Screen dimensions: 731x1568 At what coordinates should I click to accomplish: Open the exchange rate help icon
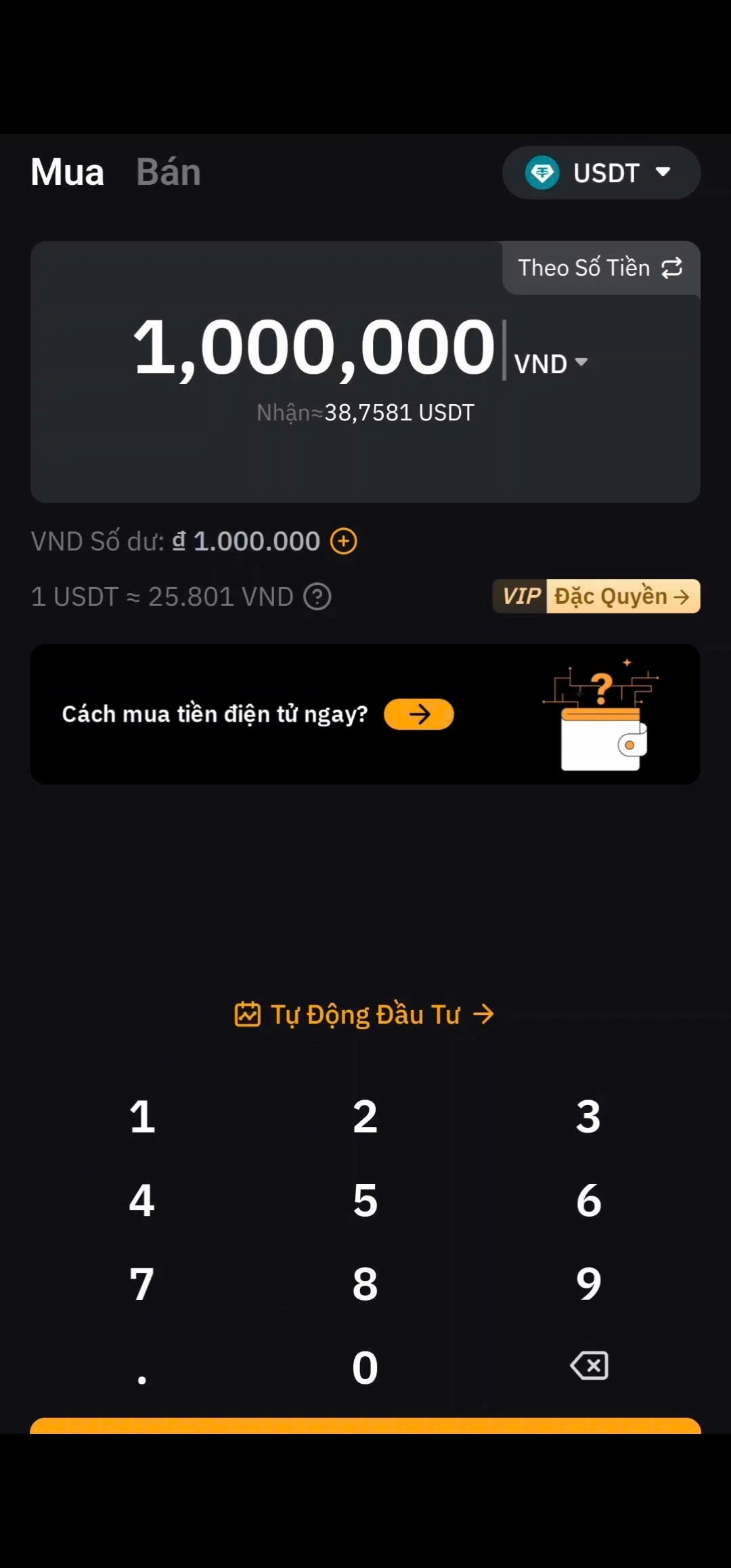coord(317,597)
